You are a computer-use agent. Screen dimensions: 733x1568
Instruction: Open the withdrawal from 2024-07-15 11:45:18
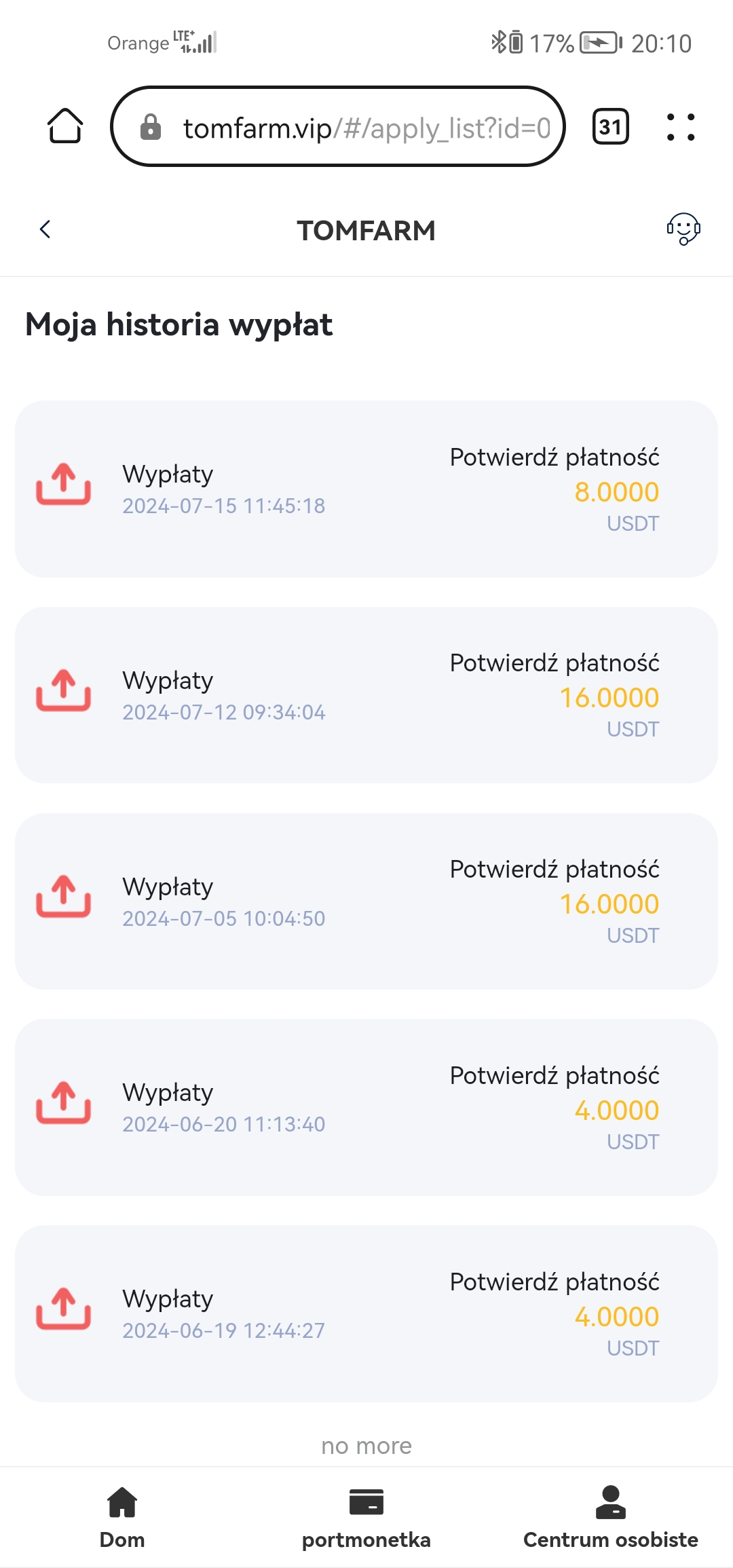pos(366,489)
